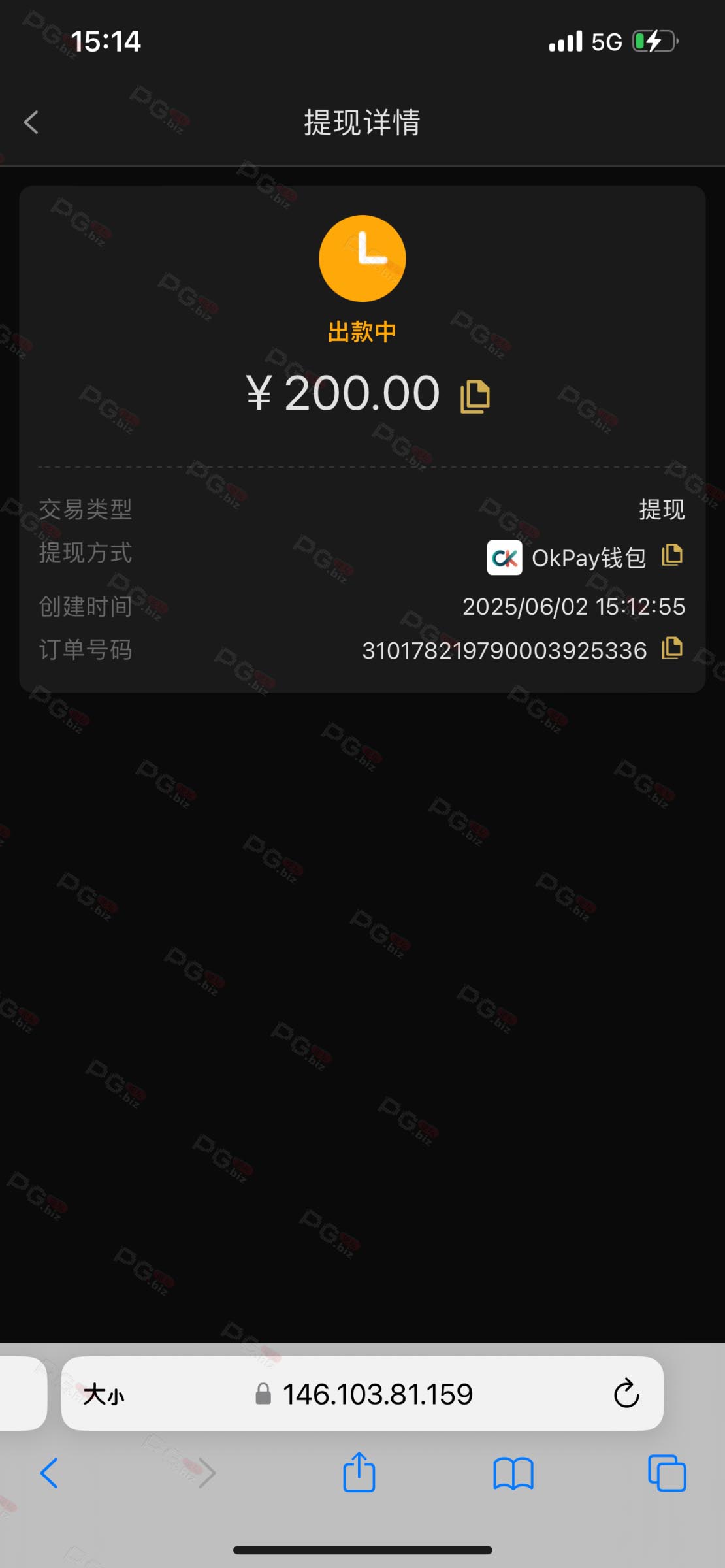This screenshot has height=1568, width=725.
Task: Copy the order number 订单号码
Action: coord(672,648)
